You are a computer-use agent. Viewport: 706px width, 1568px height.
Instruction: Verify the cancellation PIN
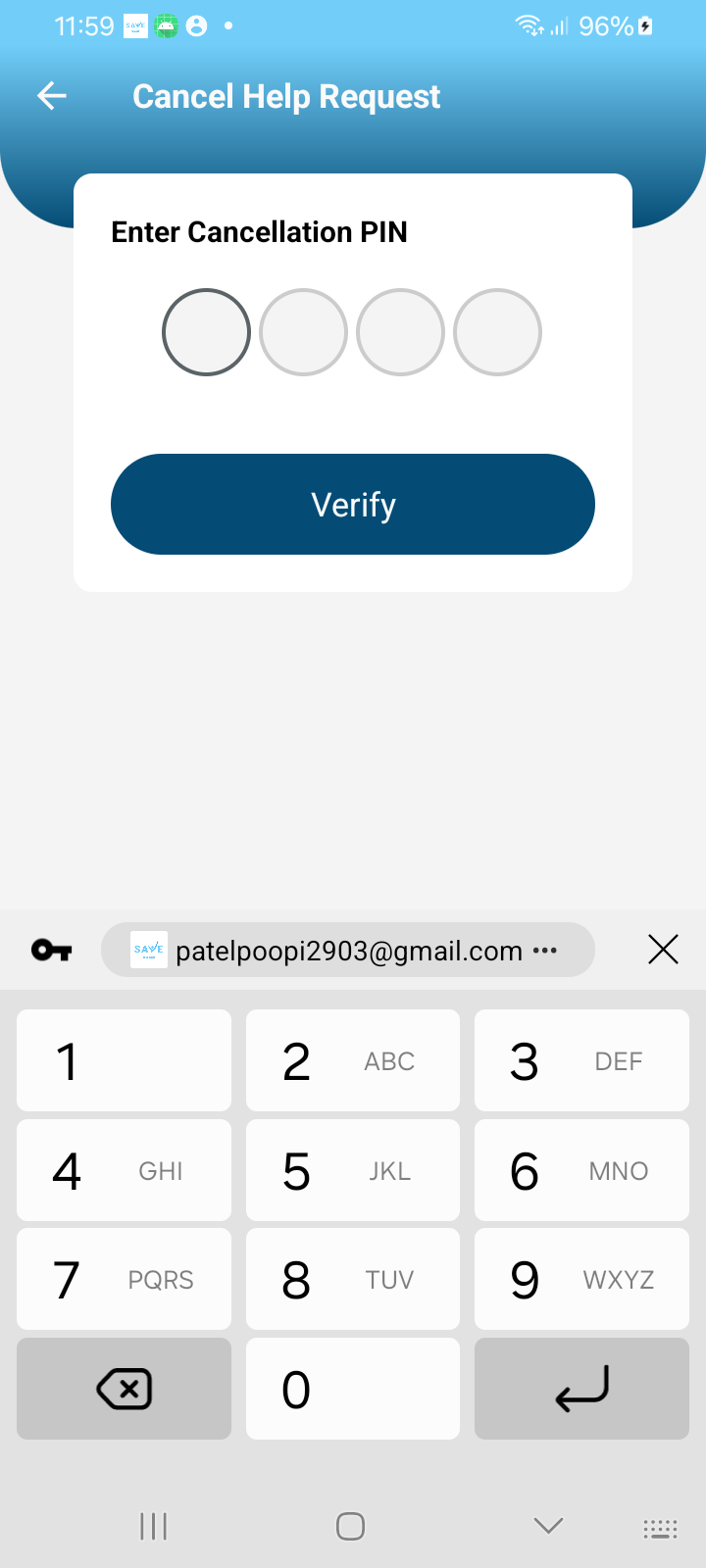tap(353, 505)
